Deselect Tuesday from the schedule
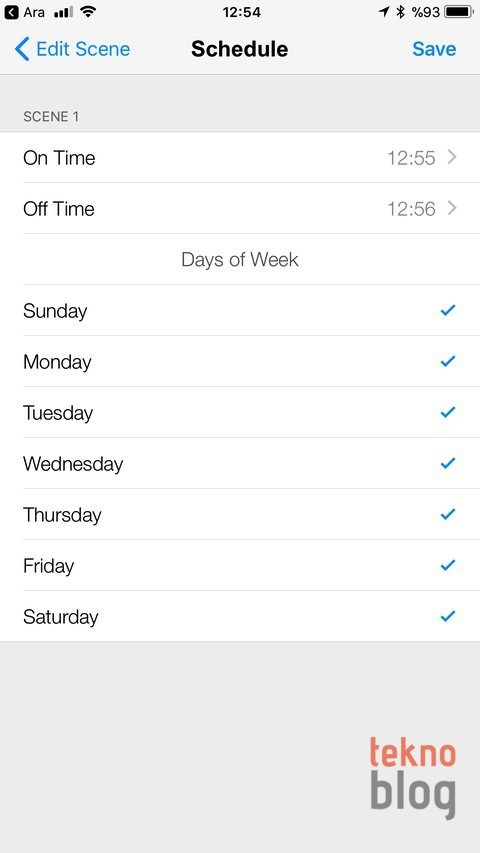 click(x=240, y=413)
